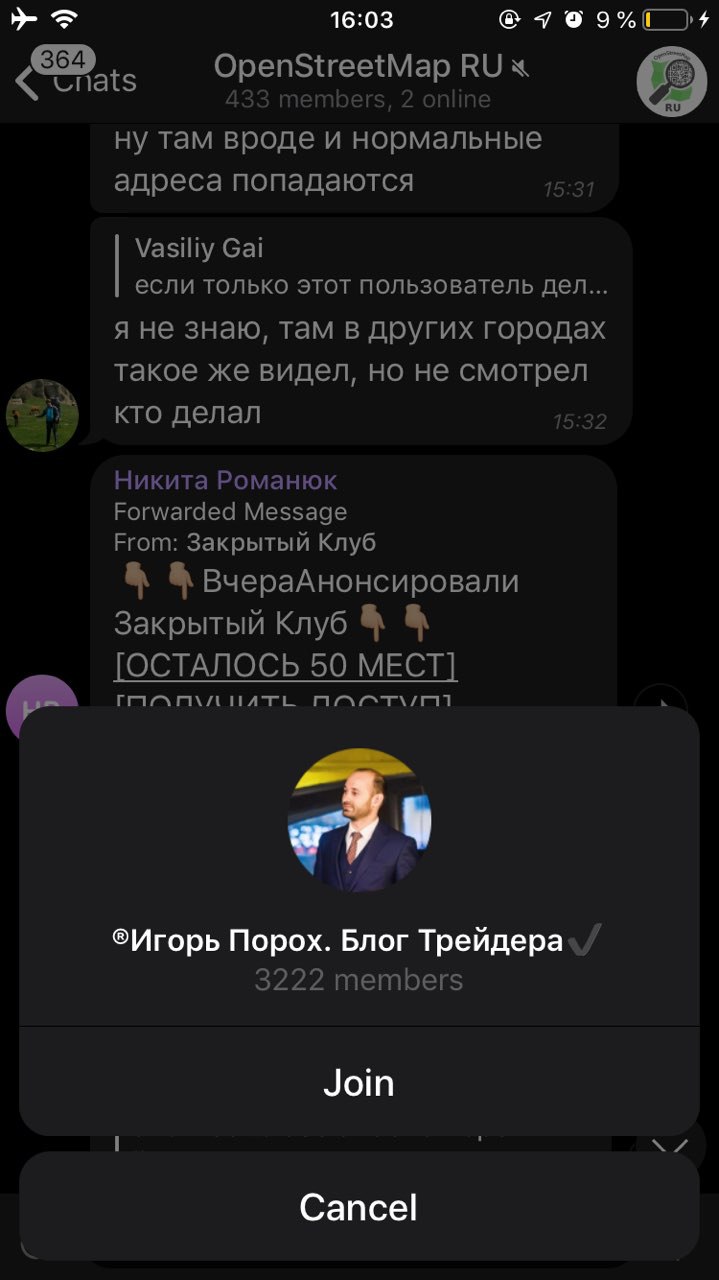Cancel the join channel dialog
The width and height of the screenshot is (719, 1280).
click(359, 1207)
